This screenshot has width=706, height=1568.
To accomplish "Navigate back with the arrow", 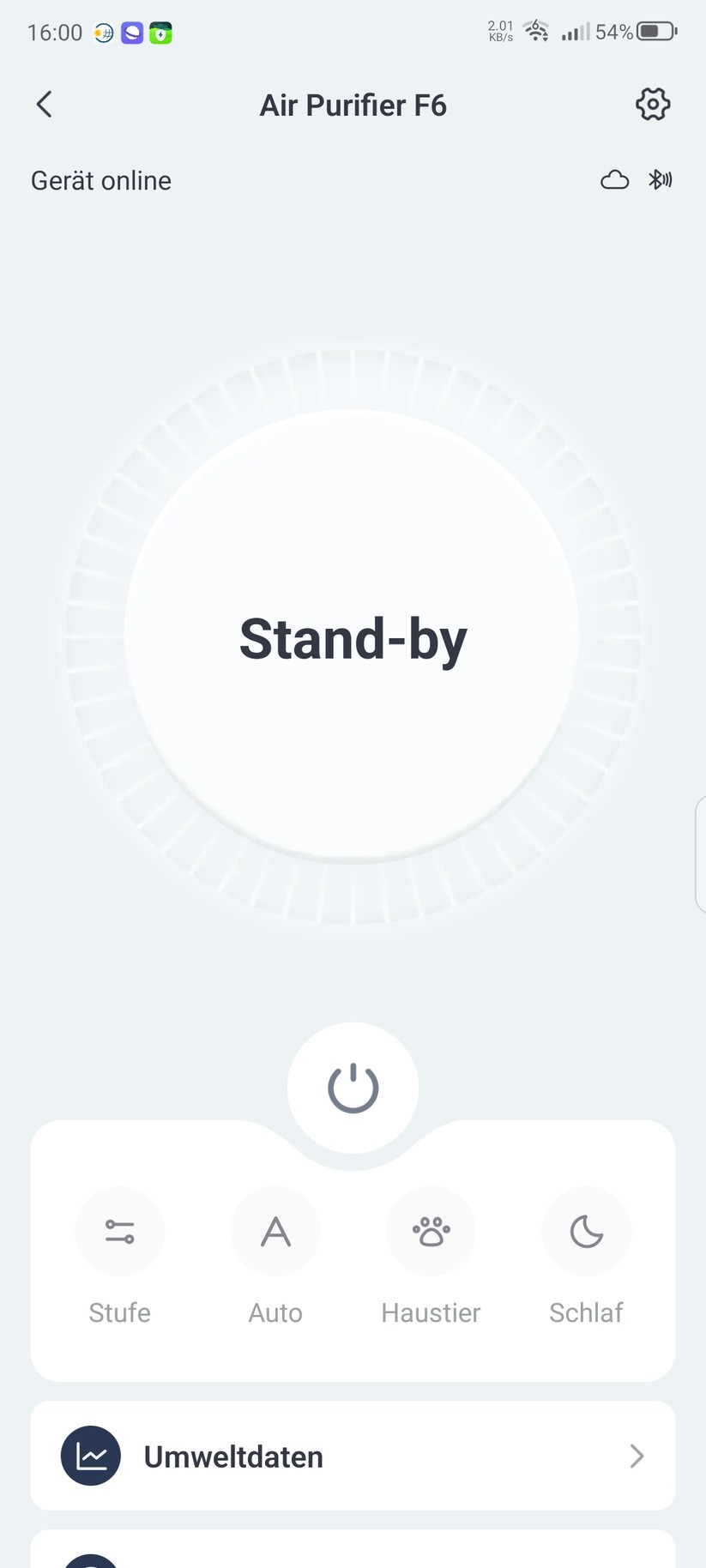I will tap(44, 104).
